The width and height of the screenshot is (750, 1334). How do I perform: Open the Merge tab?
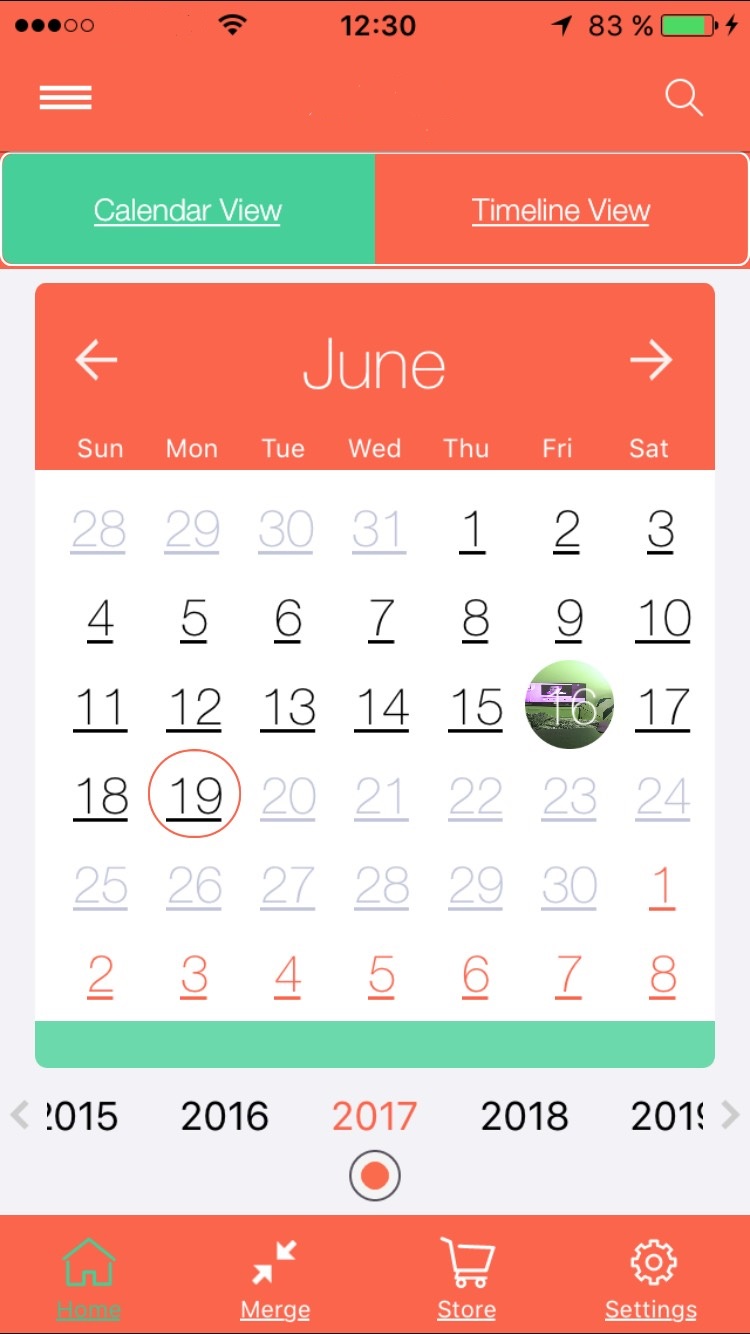point(275,1280)
